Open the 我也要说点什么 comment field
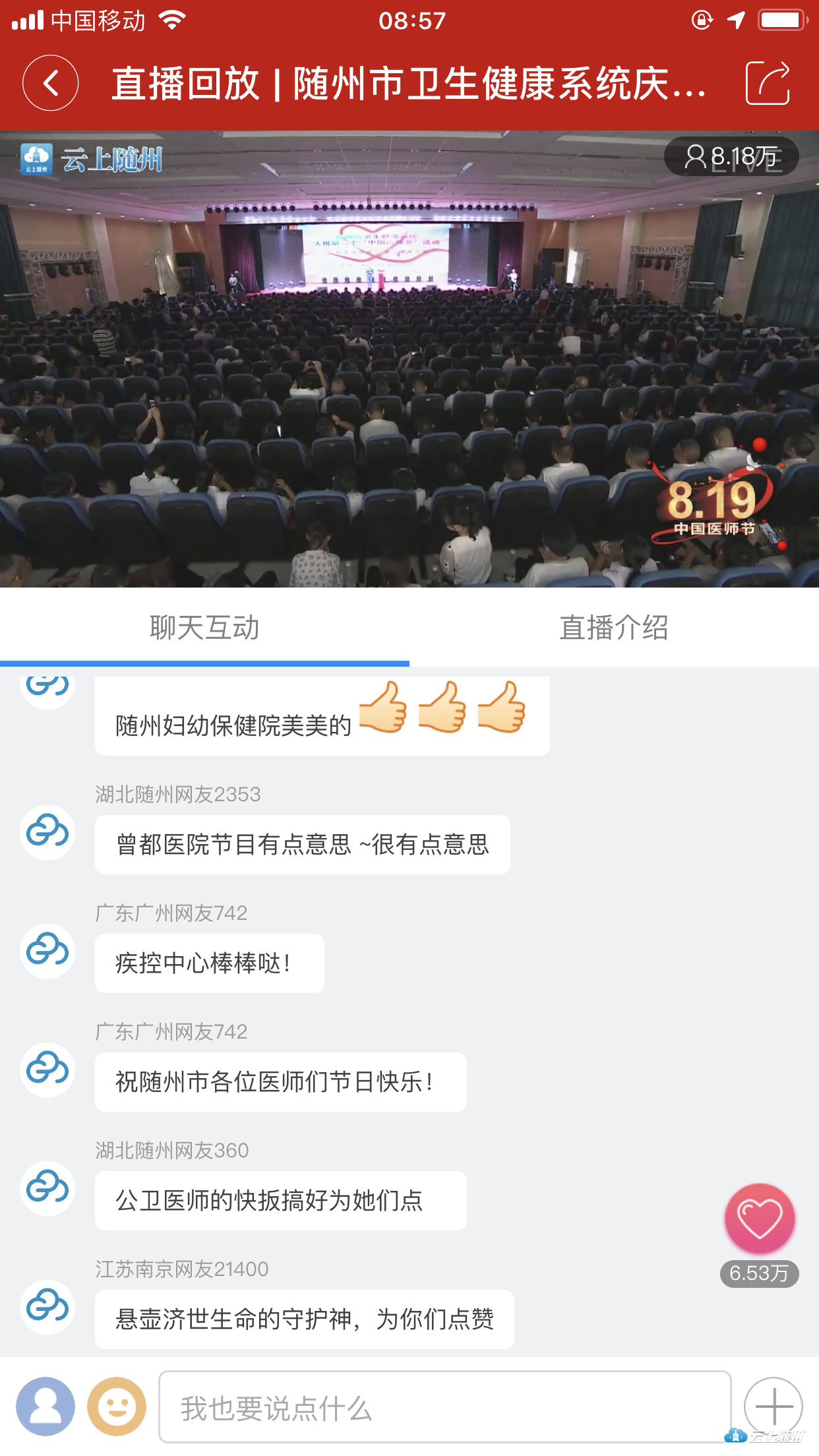Screen dimensions: 819x1456 click(444, 1407)
